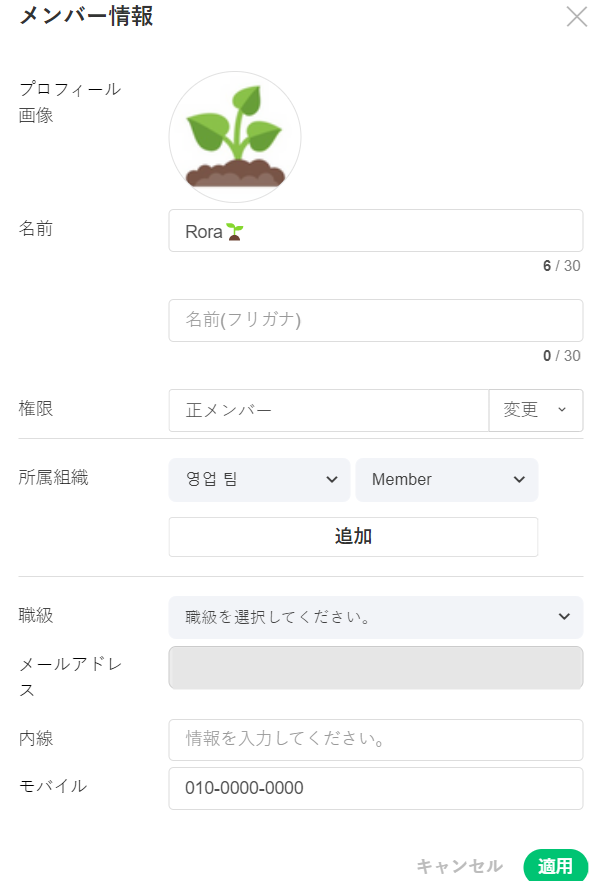Tap the profile image to change it

235,137
